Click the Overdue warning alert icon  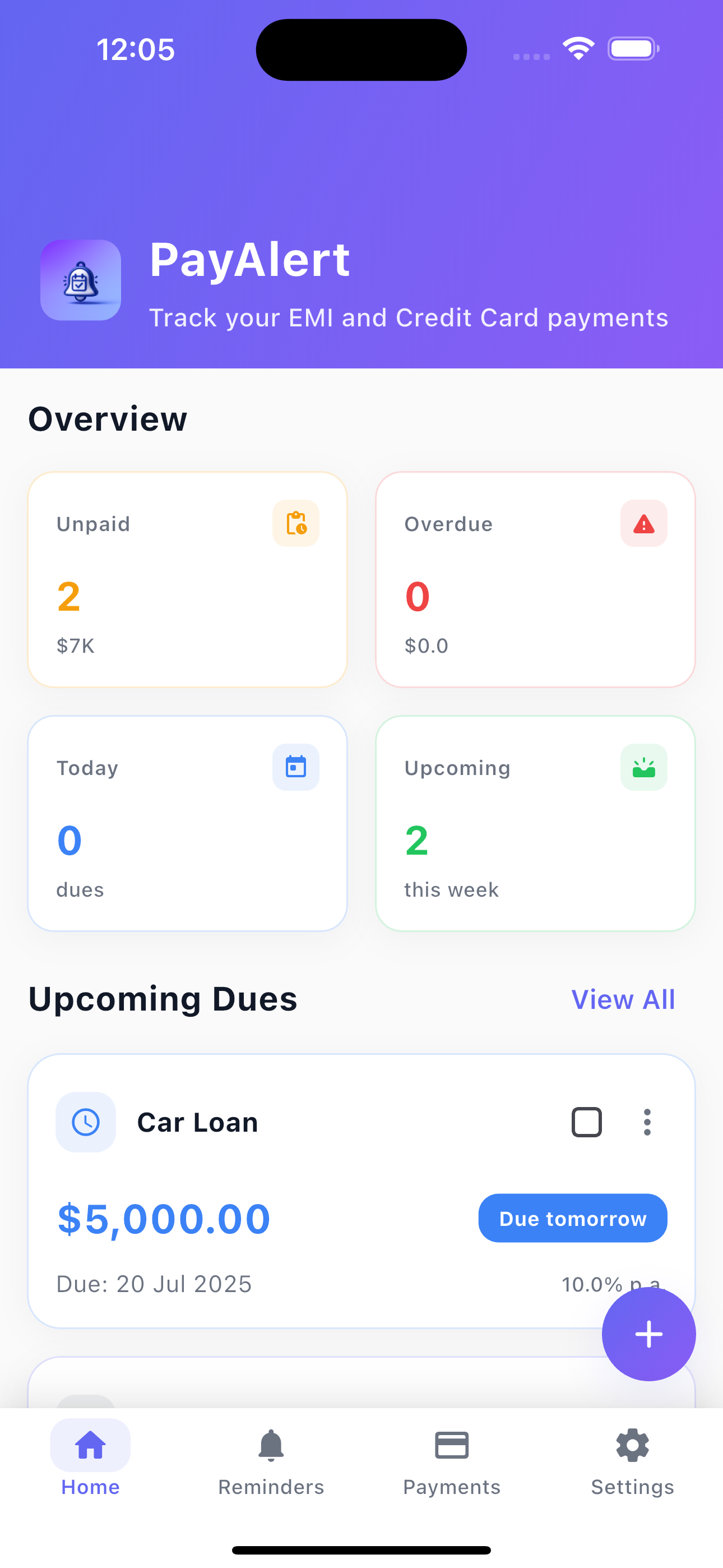643,523
